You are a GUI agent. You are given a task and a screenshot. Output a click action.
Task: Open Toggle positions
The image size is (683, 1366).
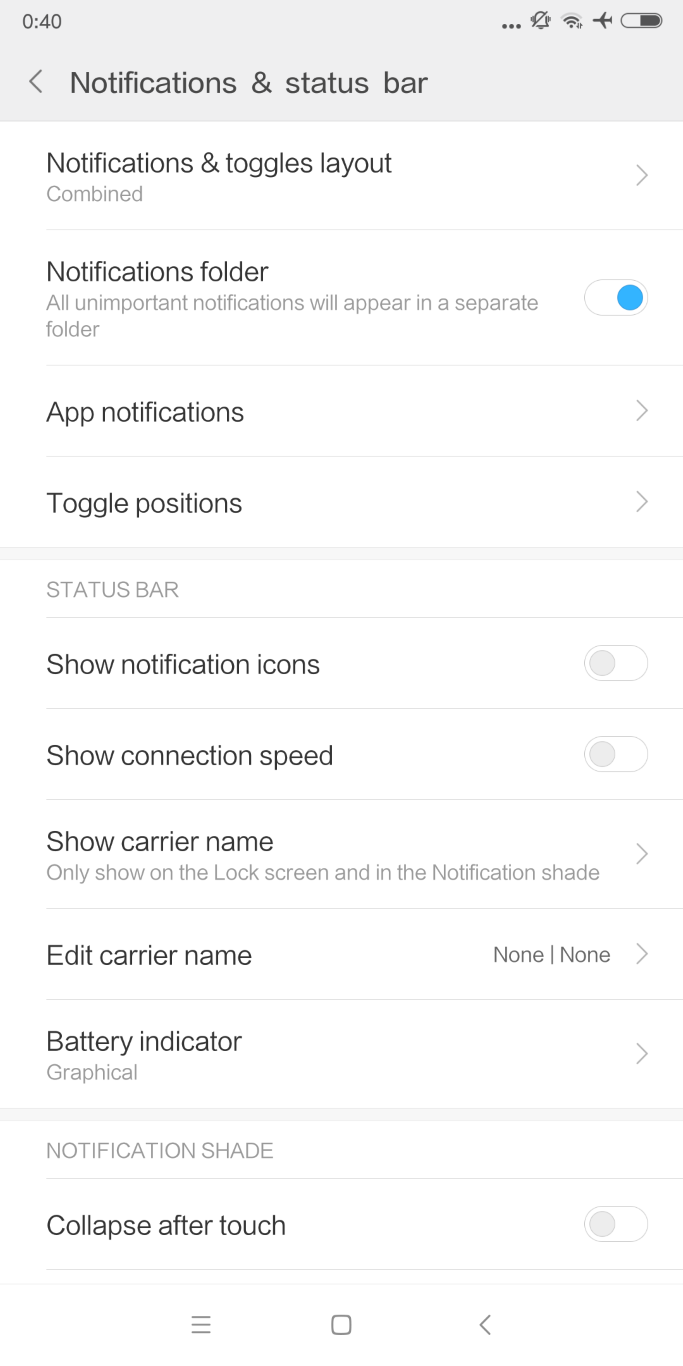tap(341, 502)
